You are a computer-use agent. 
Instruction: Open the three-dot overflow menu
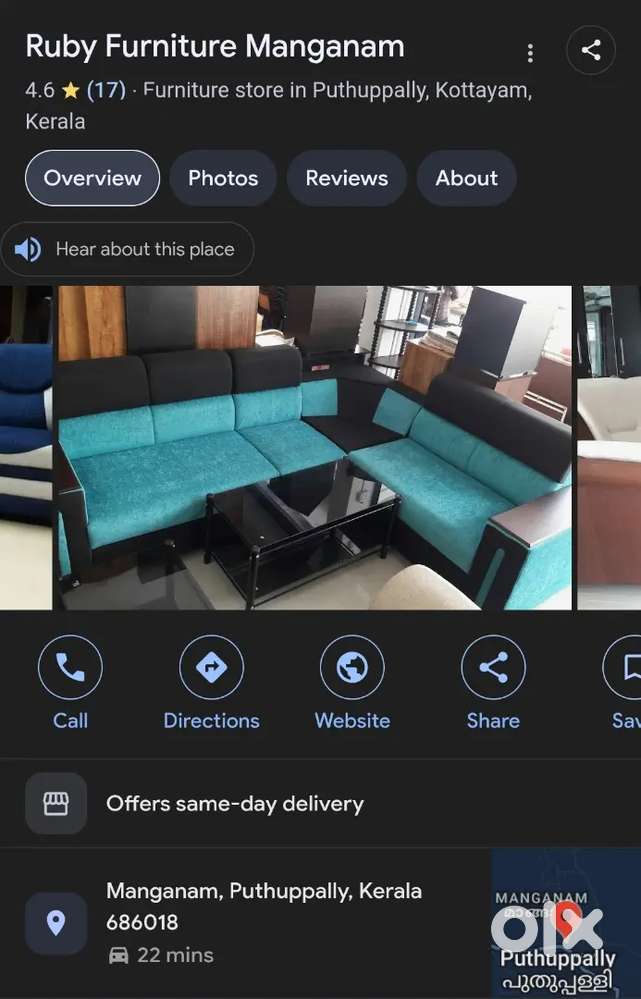(530, 52)
